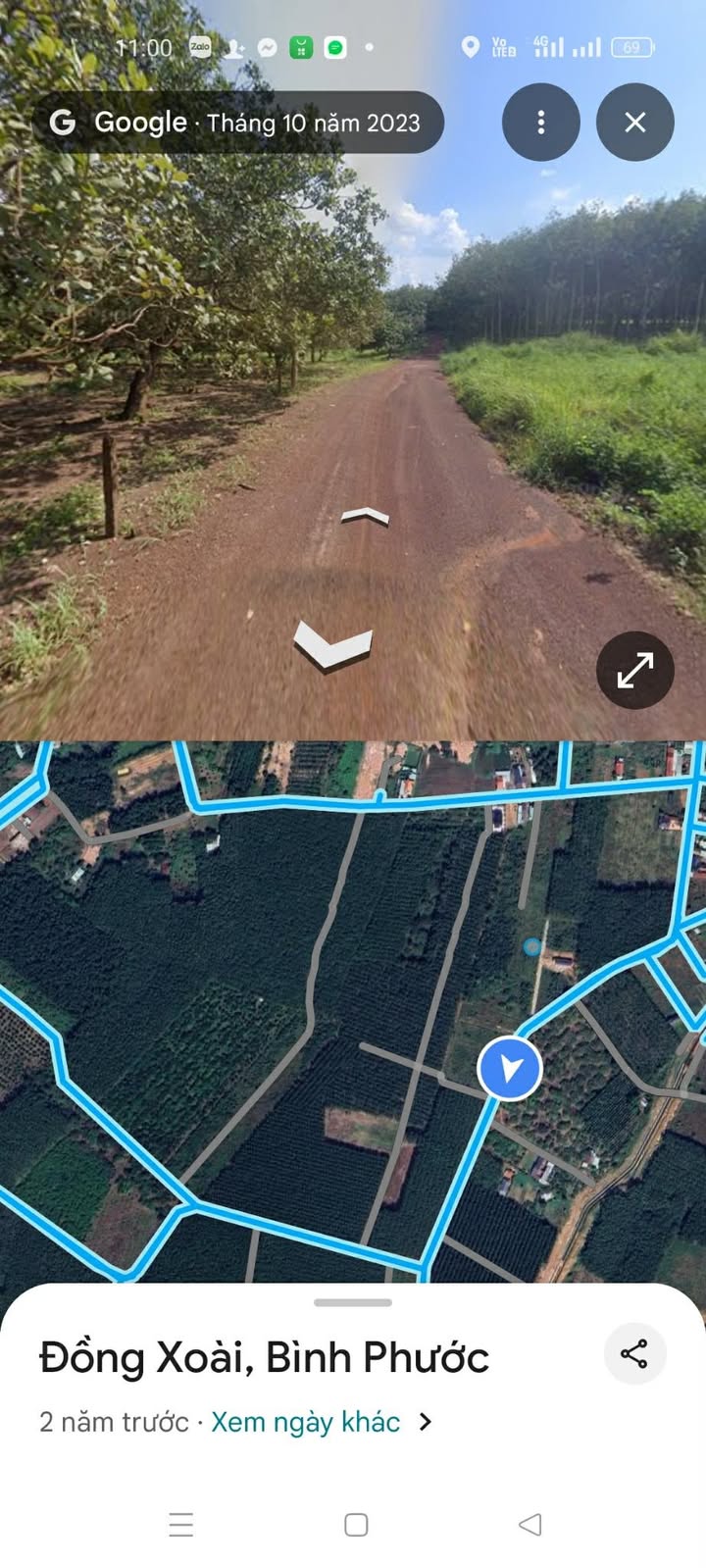This screenshot has width=706, height=1568.
Task: Tap the Street View position marker on map
Action: coord(510,1068)
